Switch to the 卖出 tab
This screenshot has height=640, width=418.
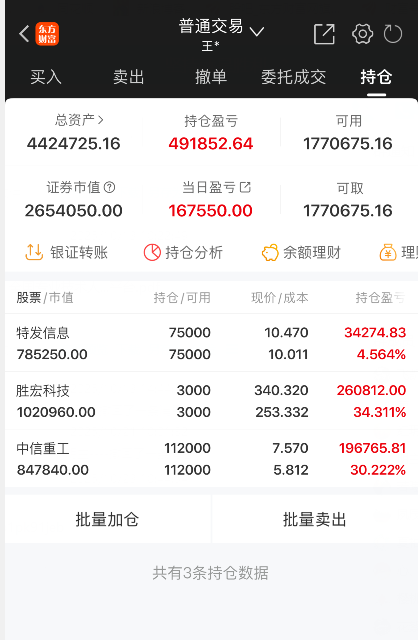[129, 77]
